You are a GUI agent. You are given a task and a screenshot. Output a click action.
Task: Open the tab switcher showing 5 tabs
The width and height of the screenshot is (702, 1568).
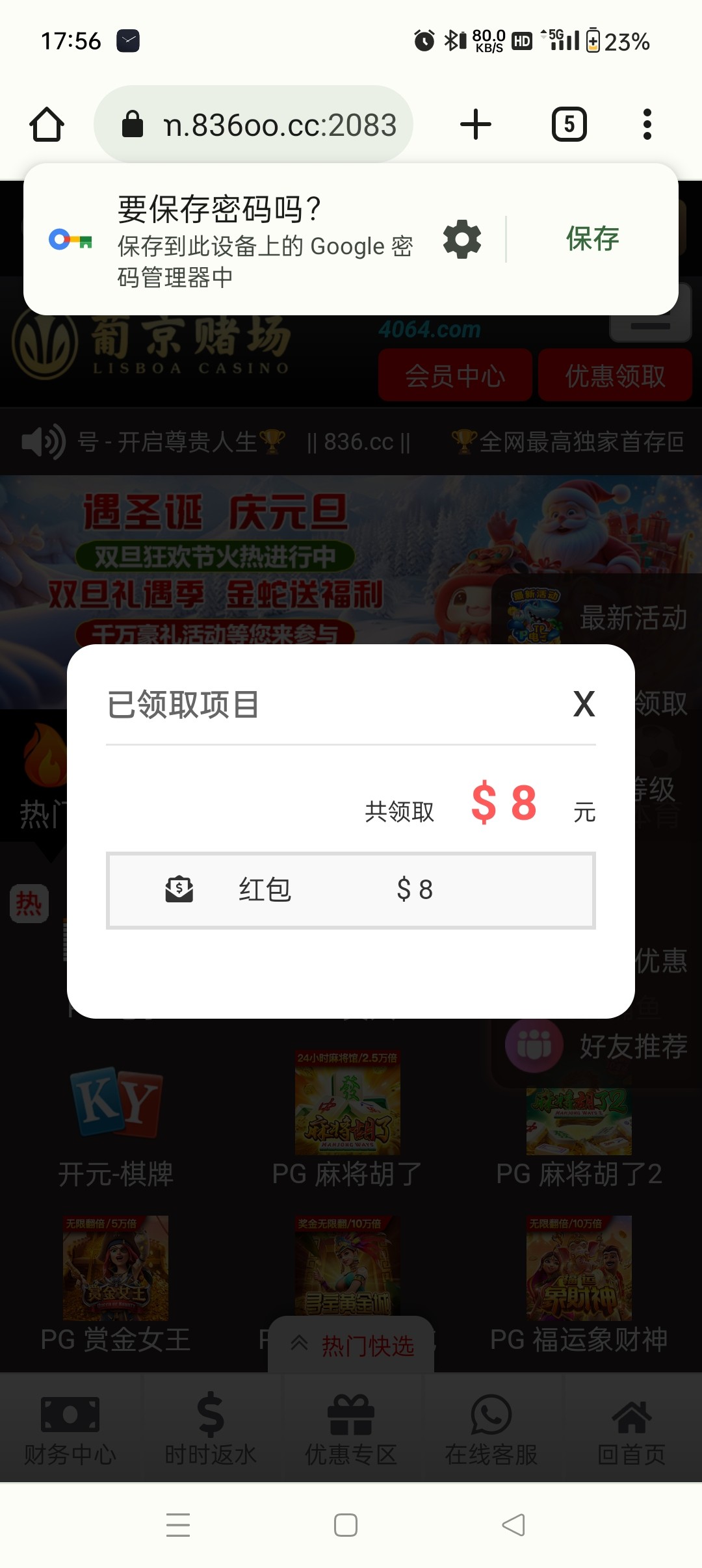(x=569, y=124)
